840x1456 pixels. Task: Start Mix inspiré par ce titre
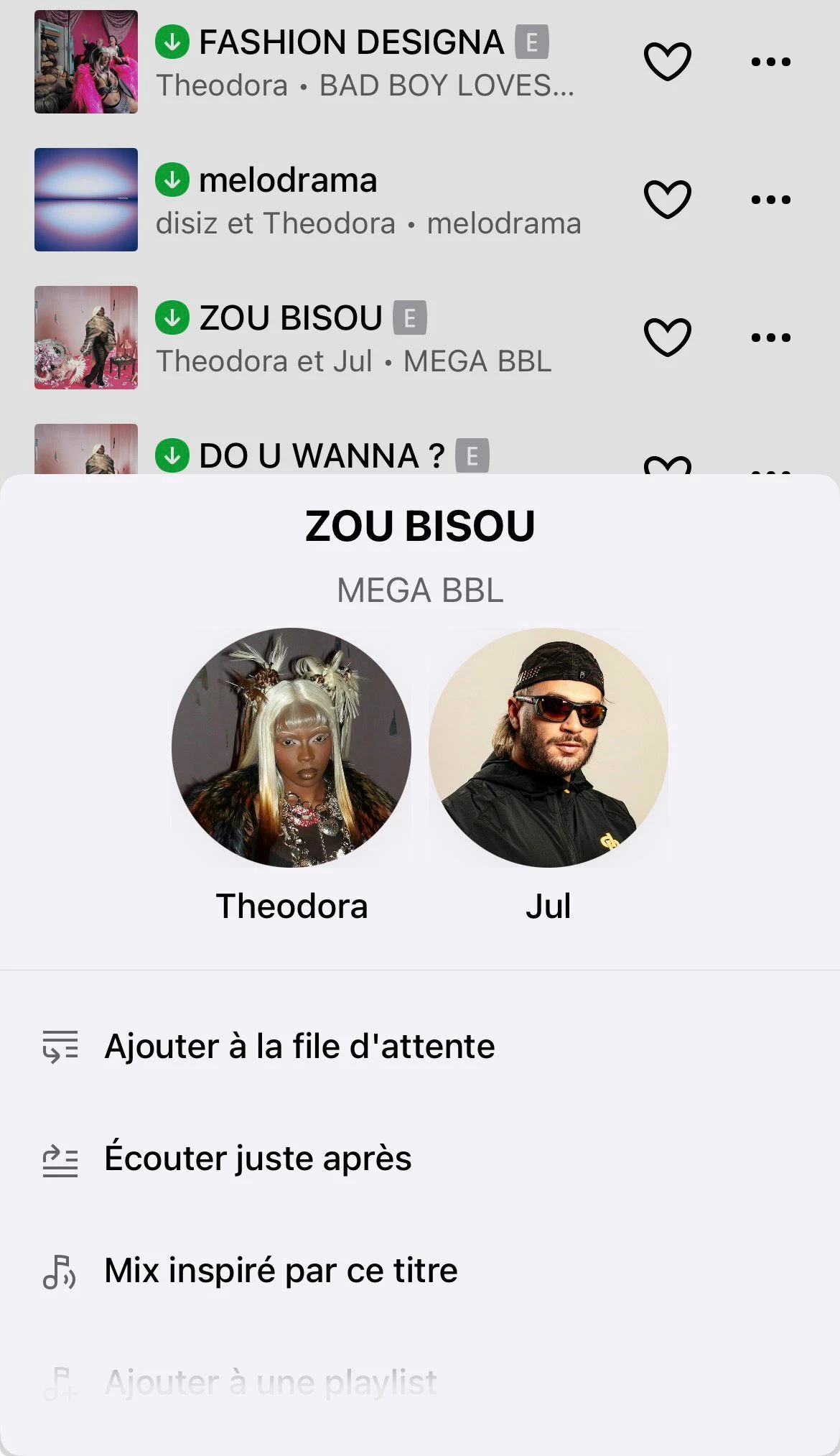click(281, 1270)
